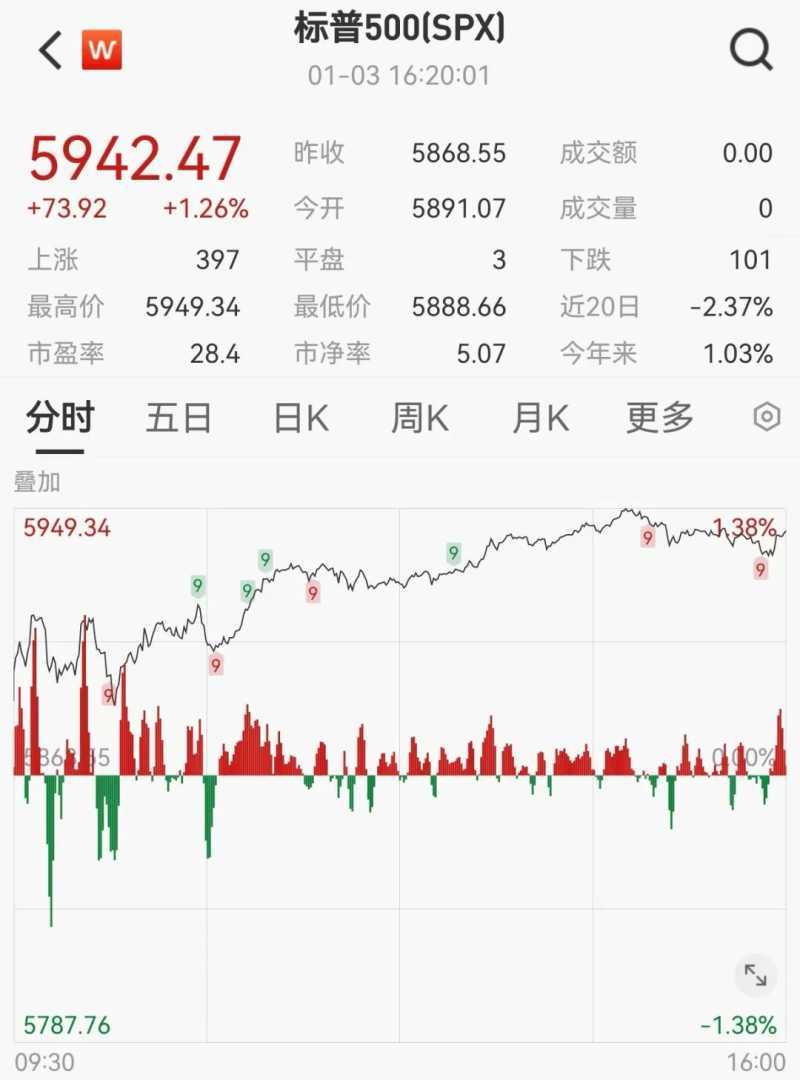The height and width of the screenshot is (1080, 800).
Task: Show the 月K chart tab
Action: click(x=540, y=418)
